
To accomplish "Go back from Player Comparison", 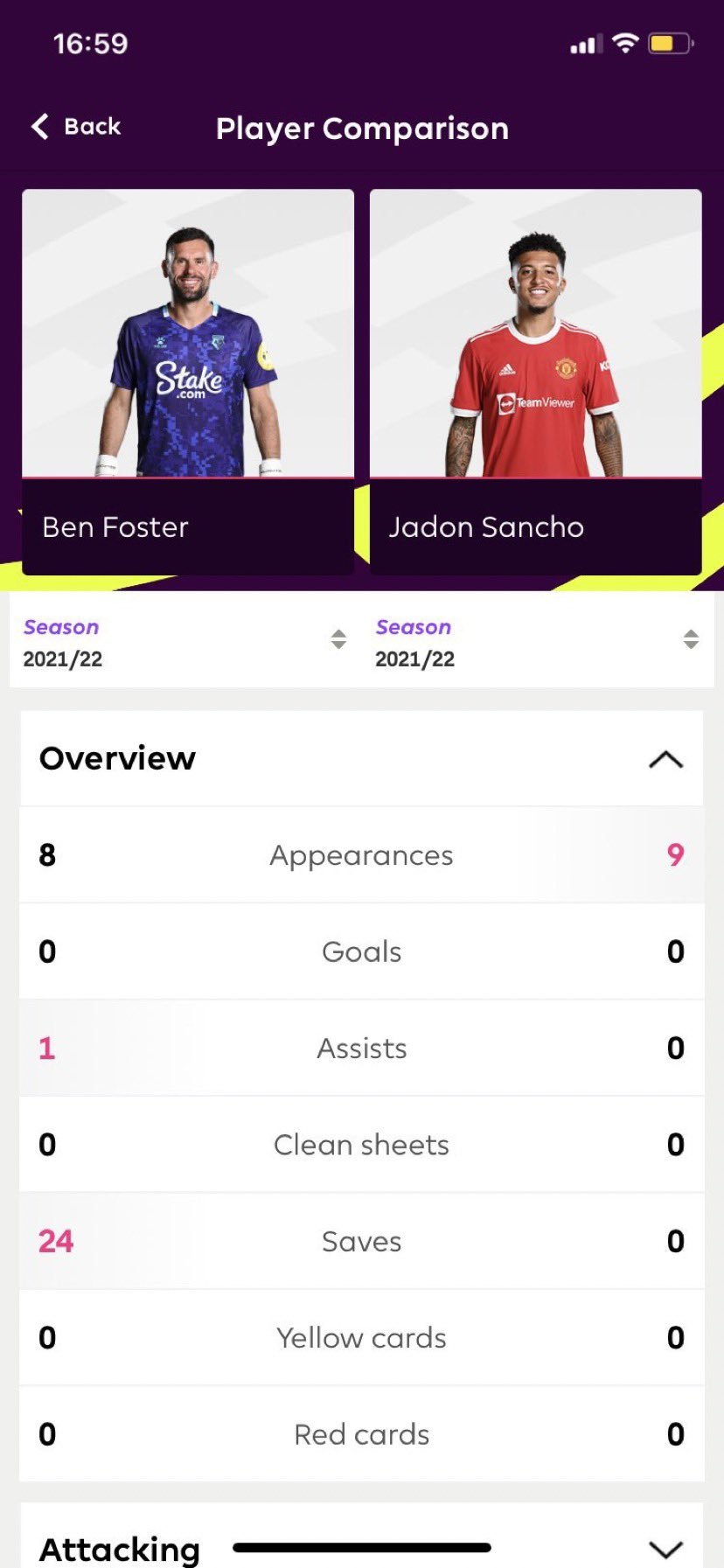I will 76,127.
